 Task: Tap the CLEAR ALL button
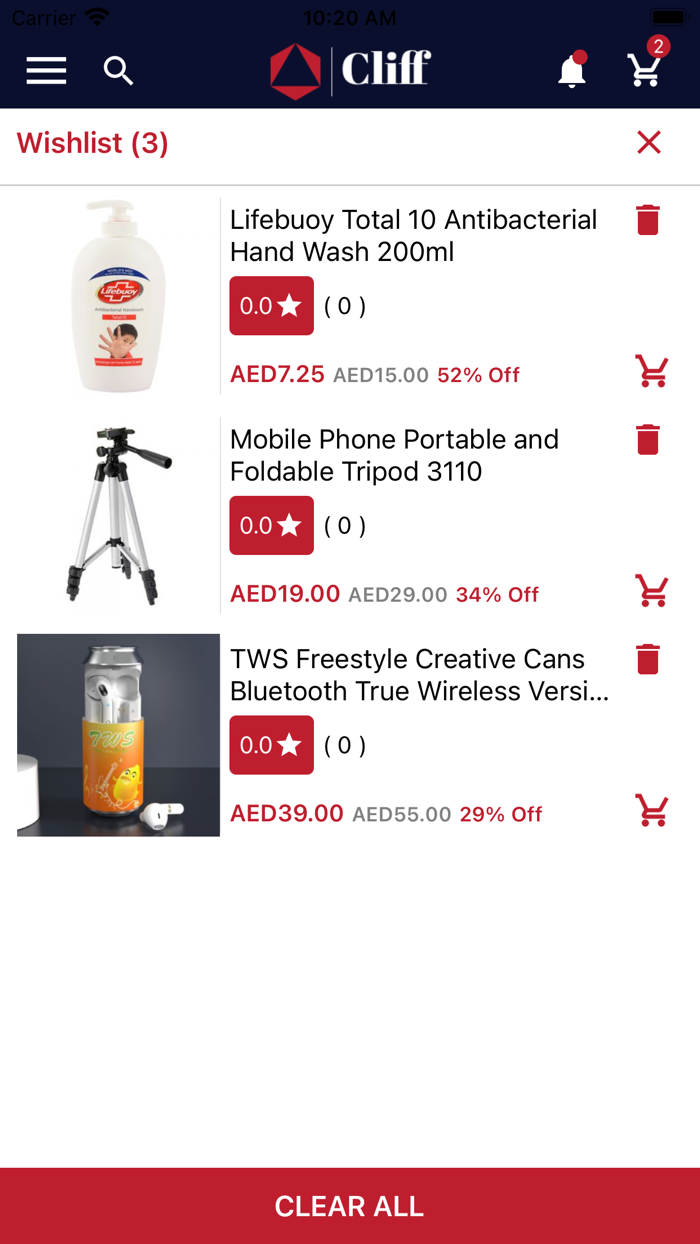coord(350,1206)
